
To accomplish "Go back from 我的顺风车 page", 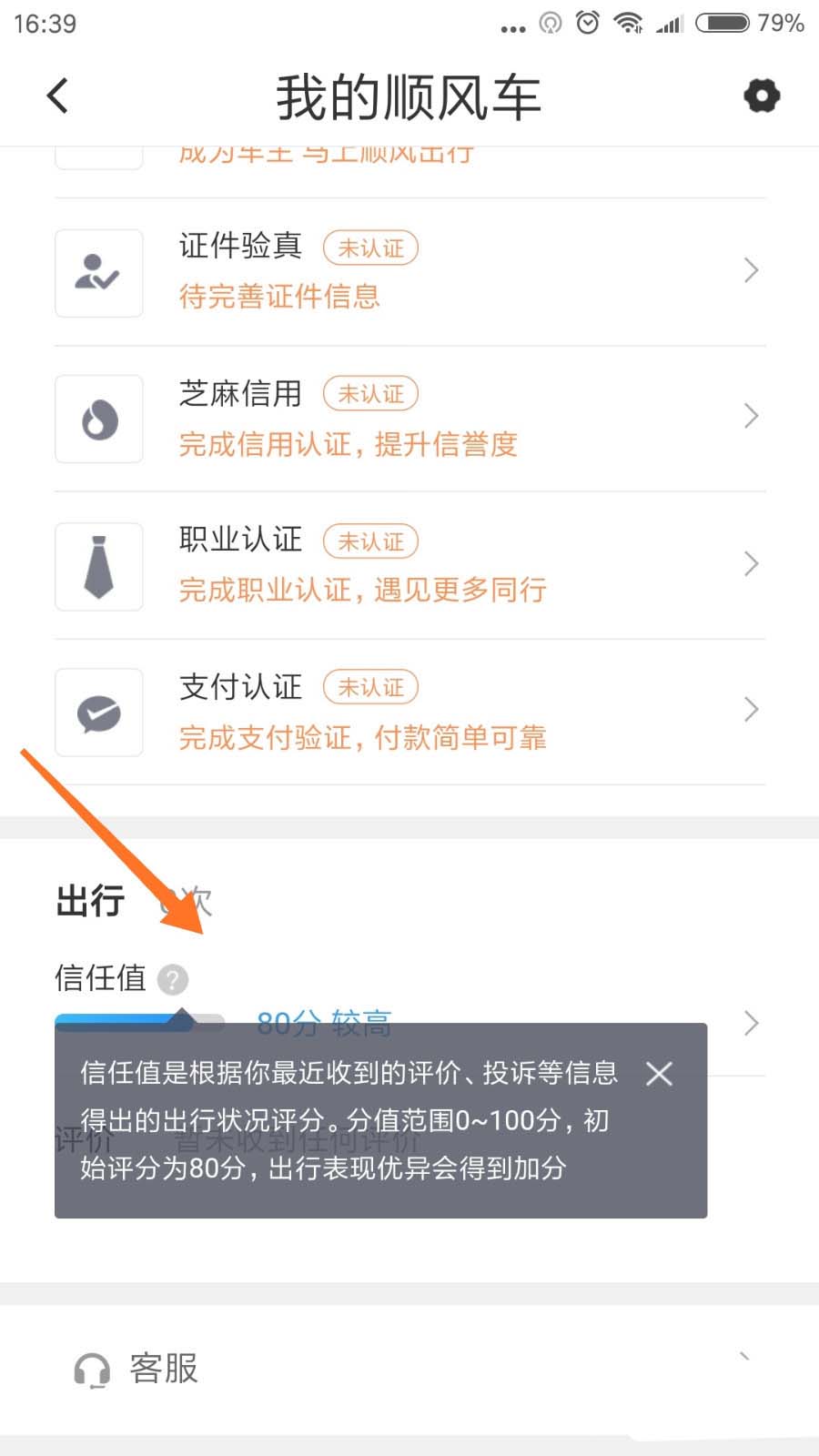I will tap(57, 96).
